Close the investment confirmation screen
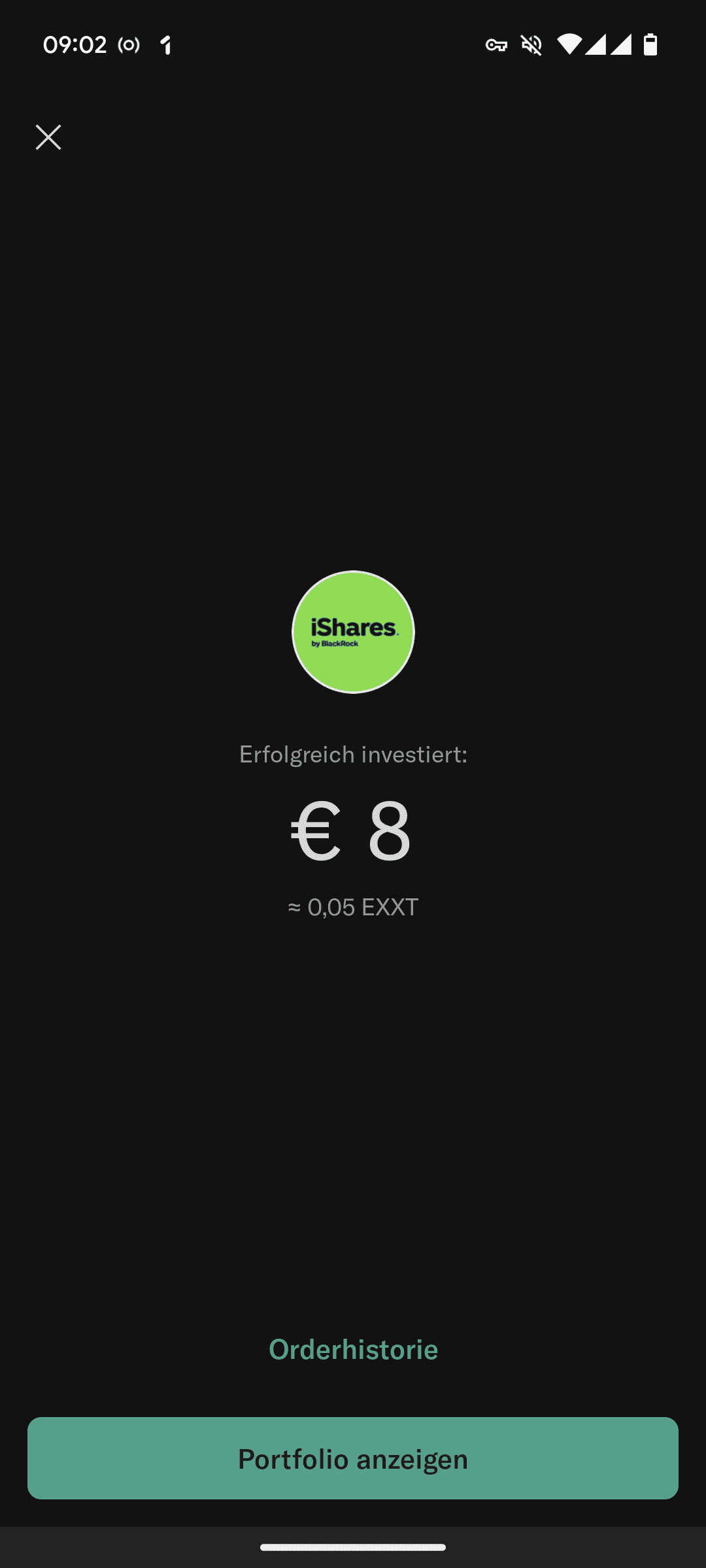This screenshot has width=706, height=1568. click(x=48, y=137)
